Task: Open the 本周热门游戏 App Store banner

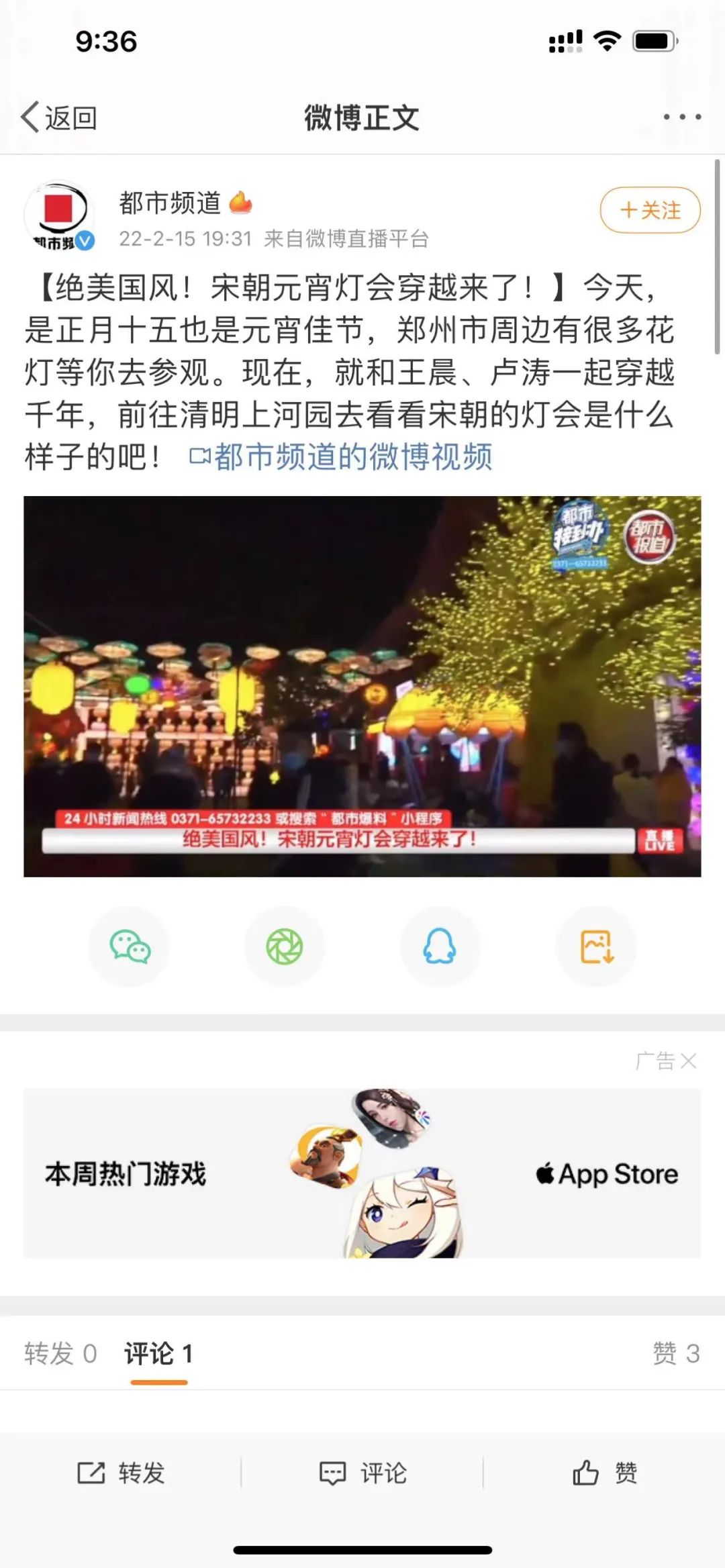Action: point(362,1173)
